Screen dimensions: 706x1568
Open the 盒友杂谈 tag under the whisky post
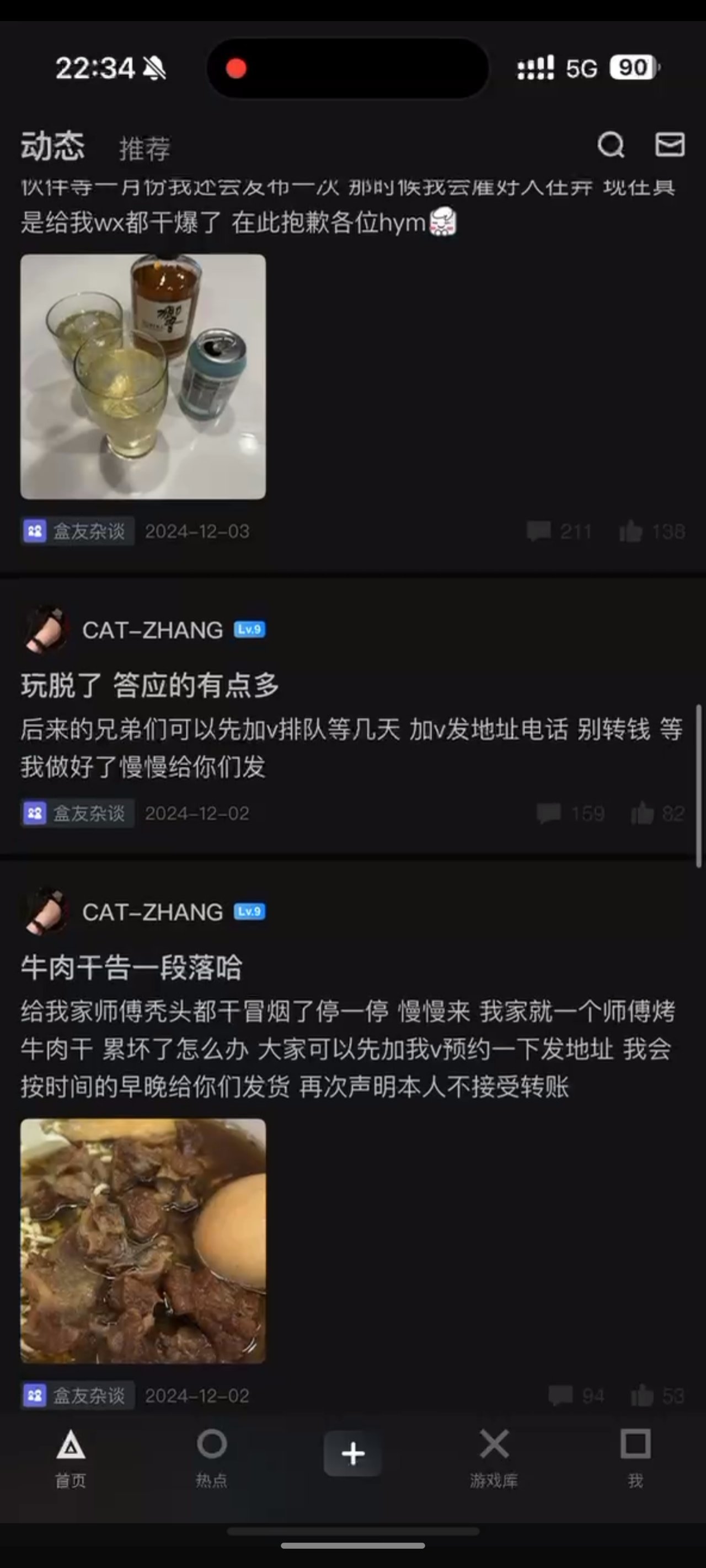click(78, 531)
